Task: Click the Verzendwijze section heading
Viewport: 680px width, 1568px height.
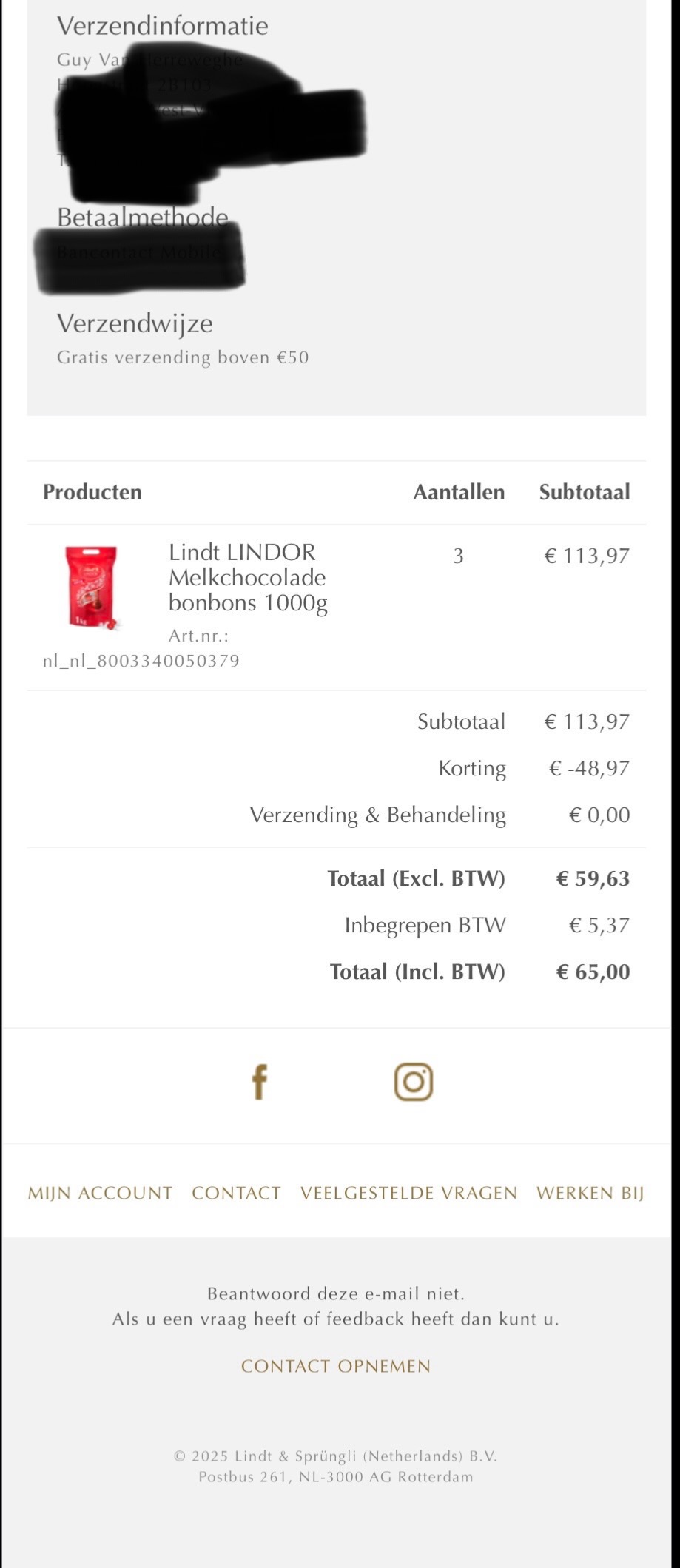Action: [x=135, y=323]
